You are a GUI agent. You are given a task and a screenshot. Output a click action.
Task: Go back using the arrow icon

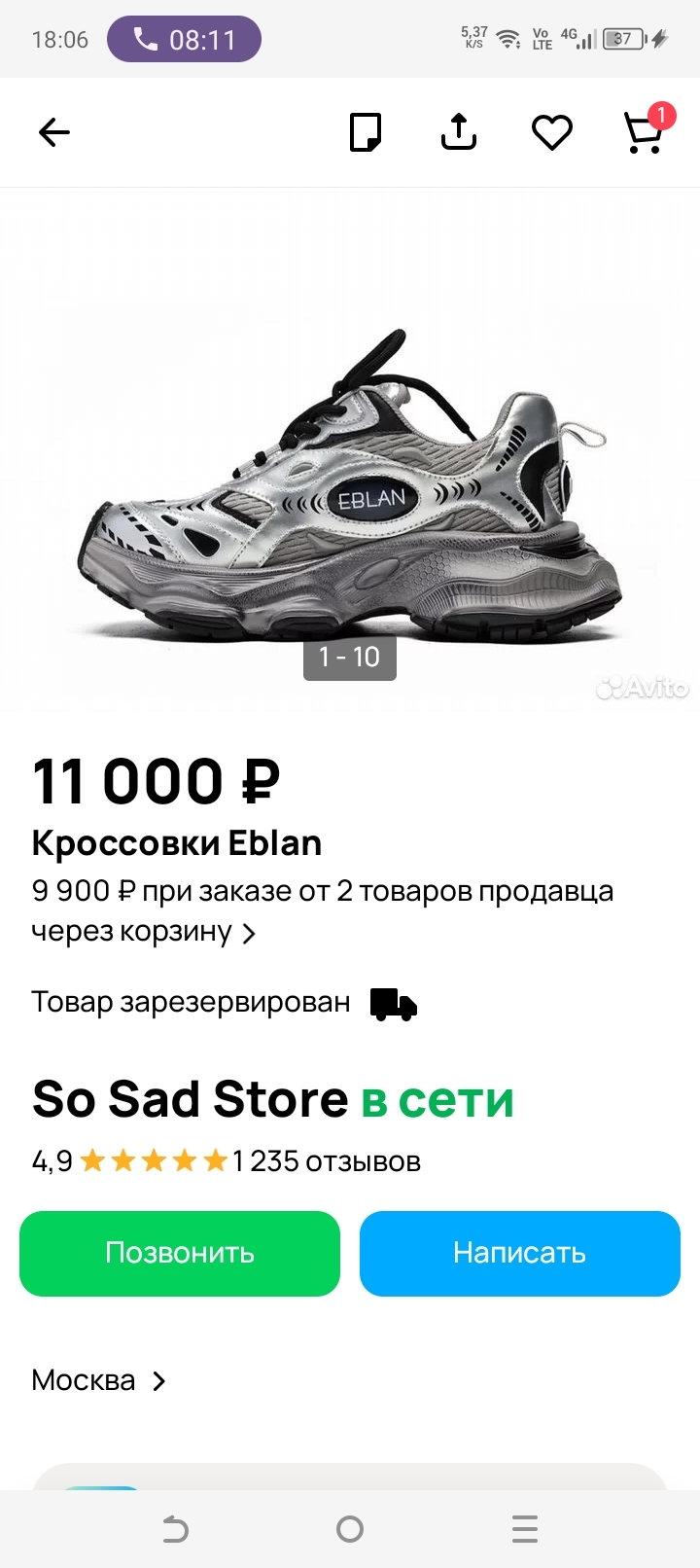pyautogui.click(x=54, y=132)
